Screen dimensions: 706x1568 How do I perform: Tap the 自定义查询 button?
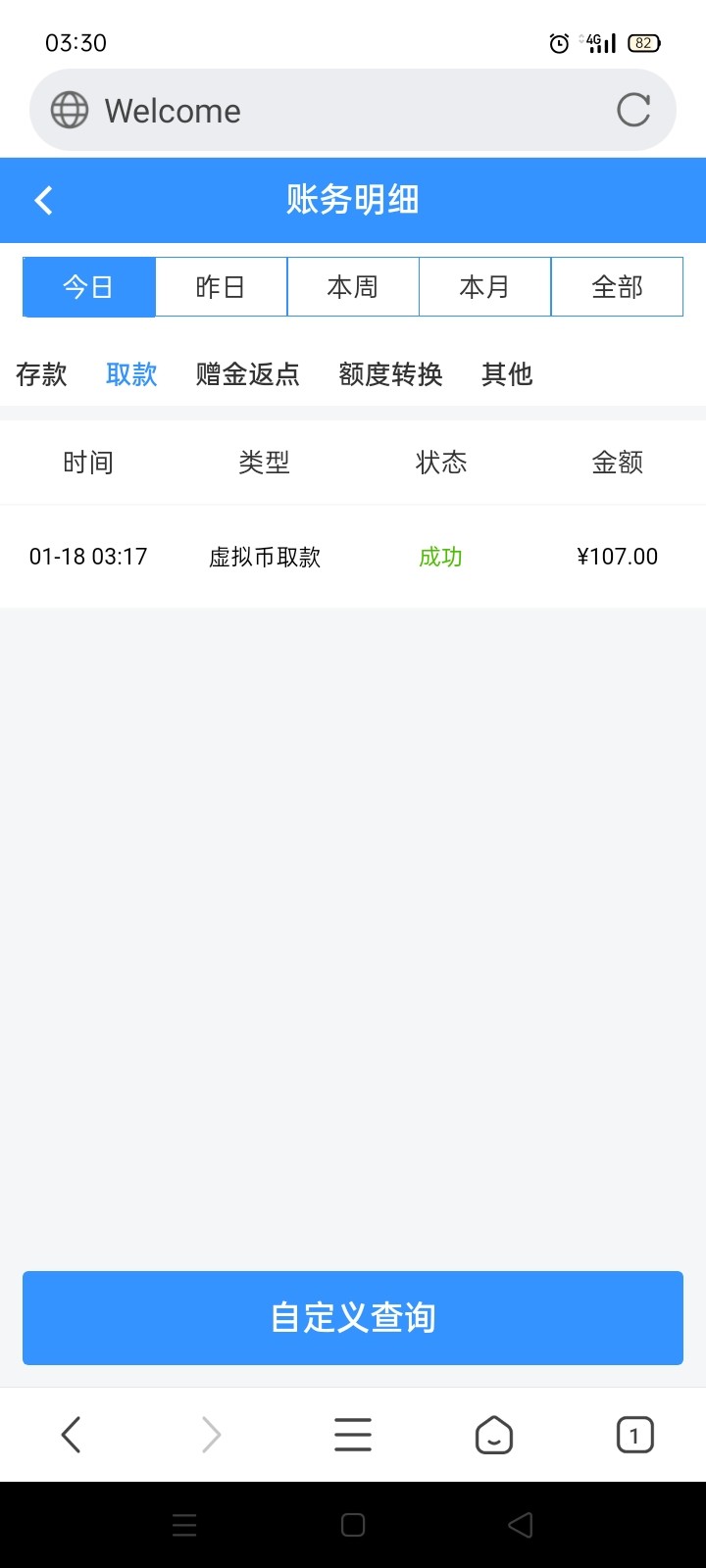[x=353, y=1318]
